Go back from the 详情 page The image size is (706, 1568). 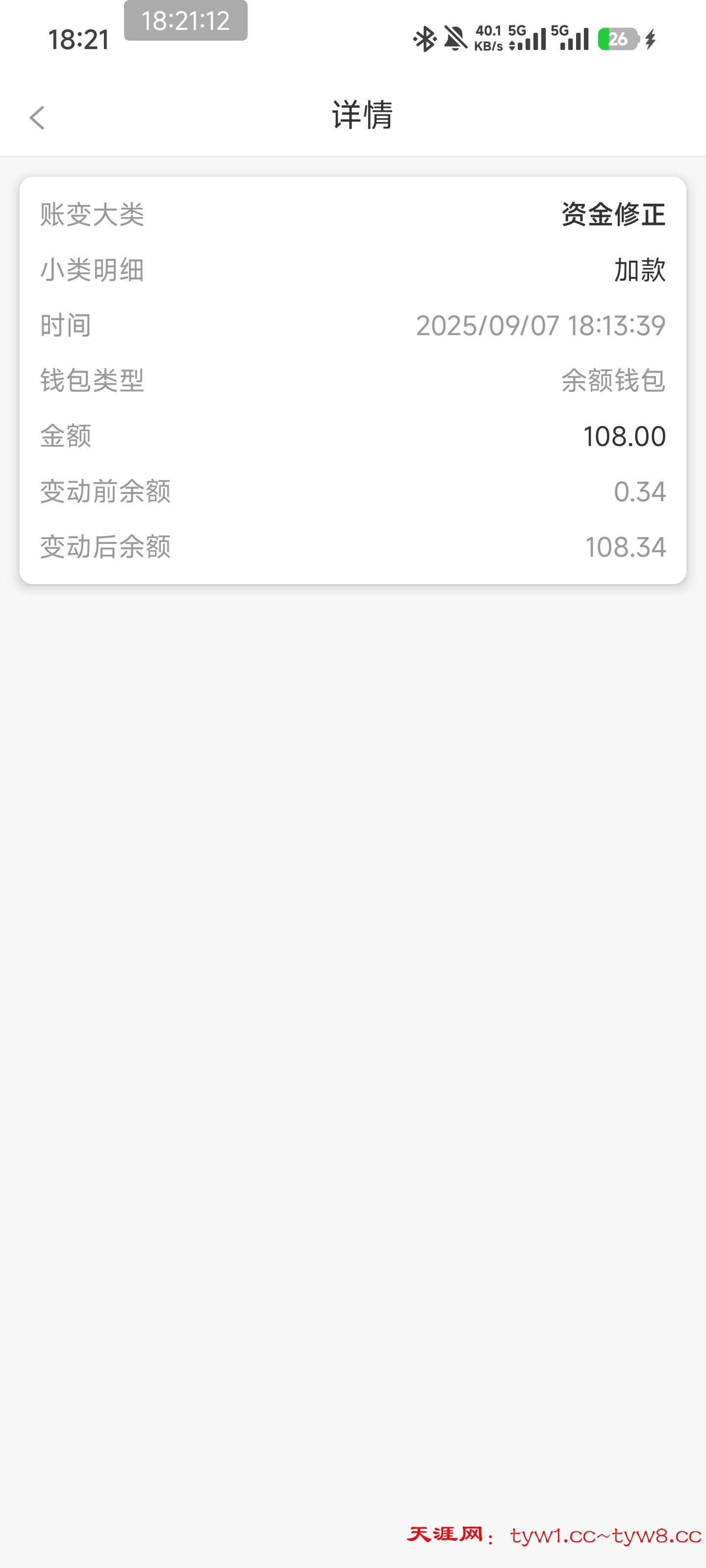point(37,118)
